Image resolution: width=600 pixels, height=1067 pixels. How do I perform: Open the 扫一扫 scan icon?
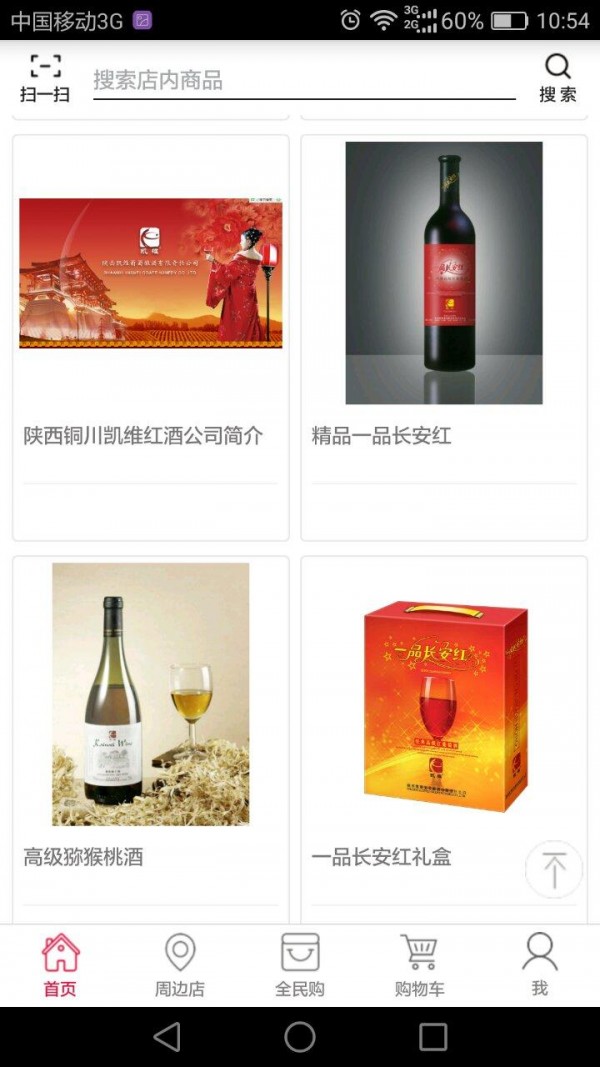click(45, 78)
